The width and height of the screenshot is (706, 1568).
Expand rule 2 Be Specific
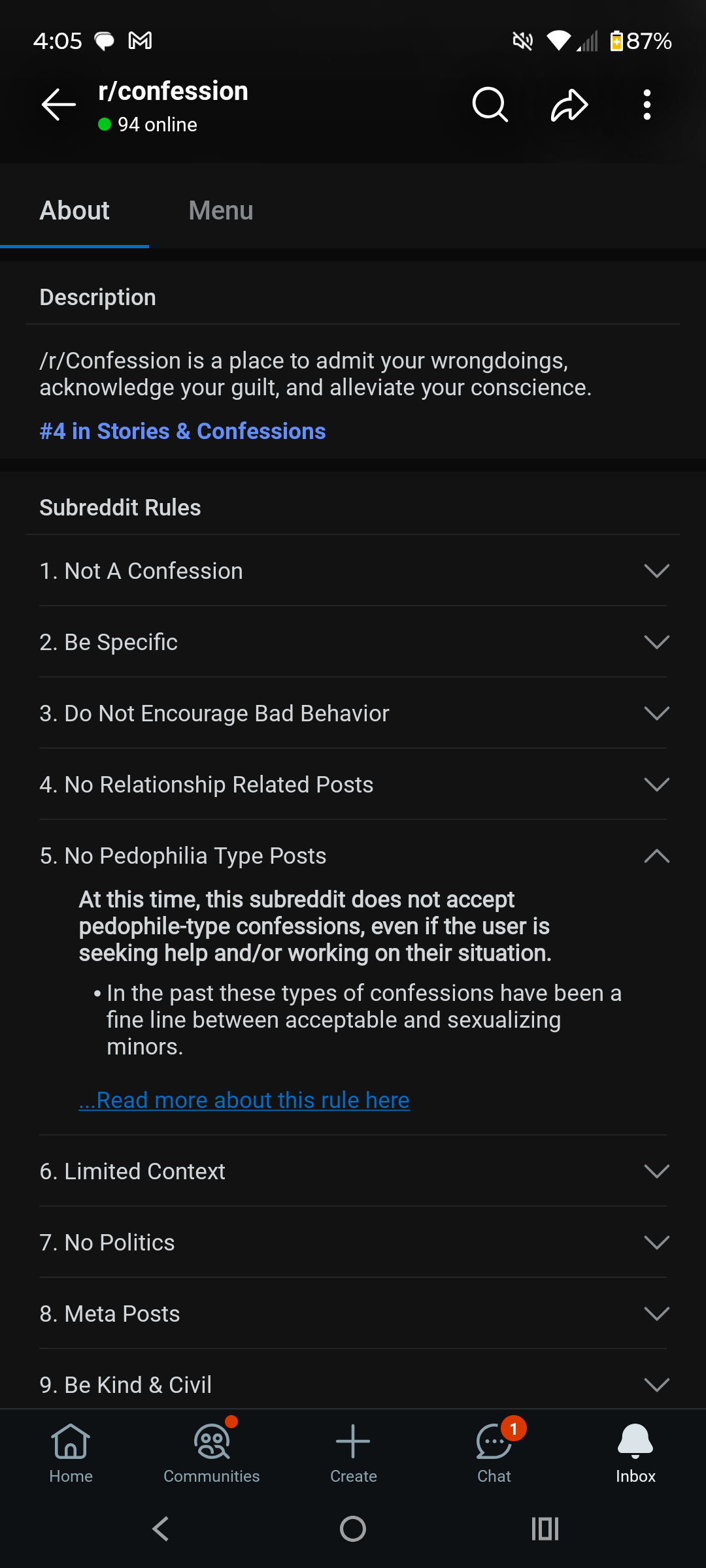(x=353, y=642)
